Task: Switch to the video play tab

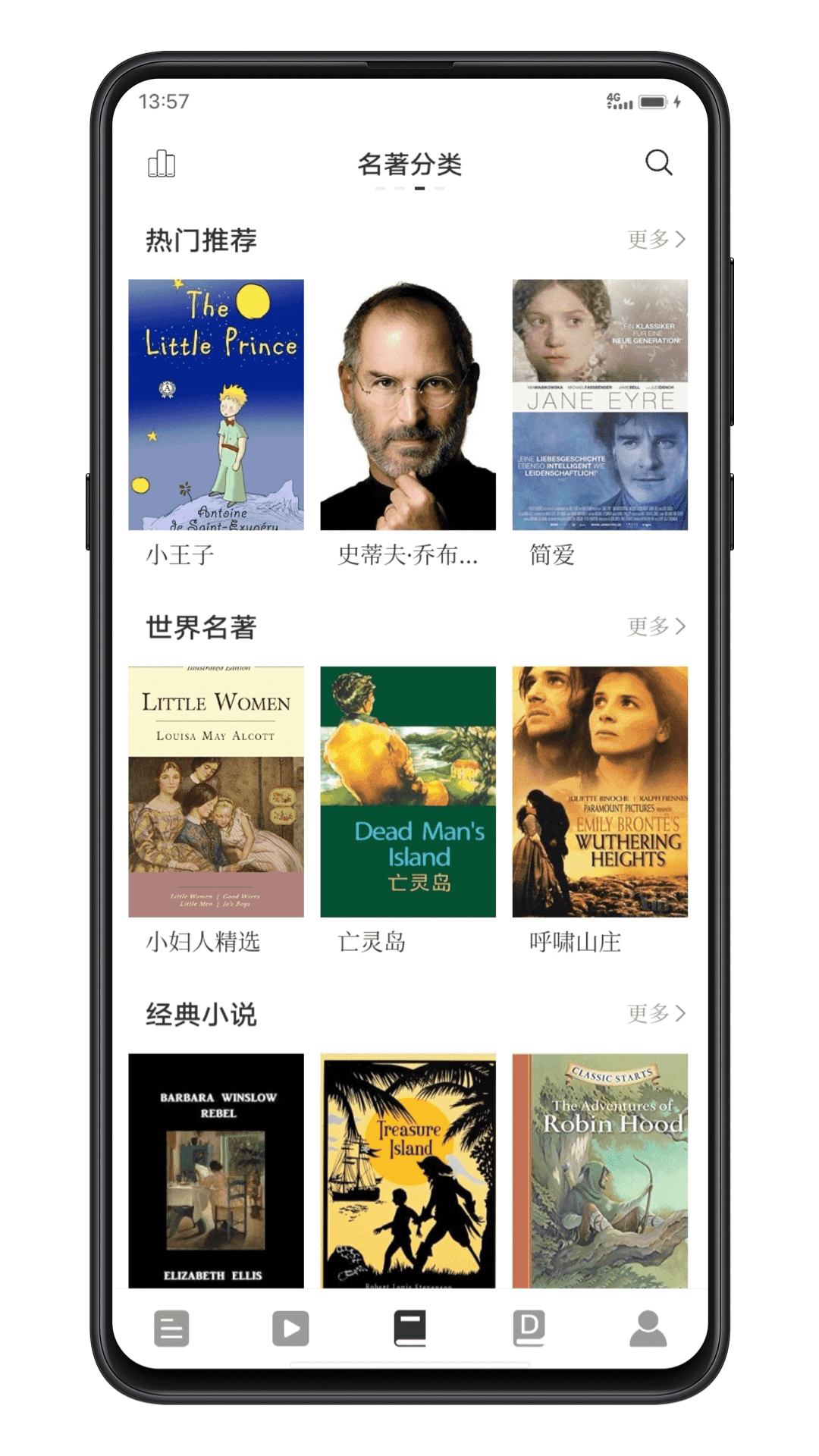Action: pyautogui.click(x=290, y=1329)
